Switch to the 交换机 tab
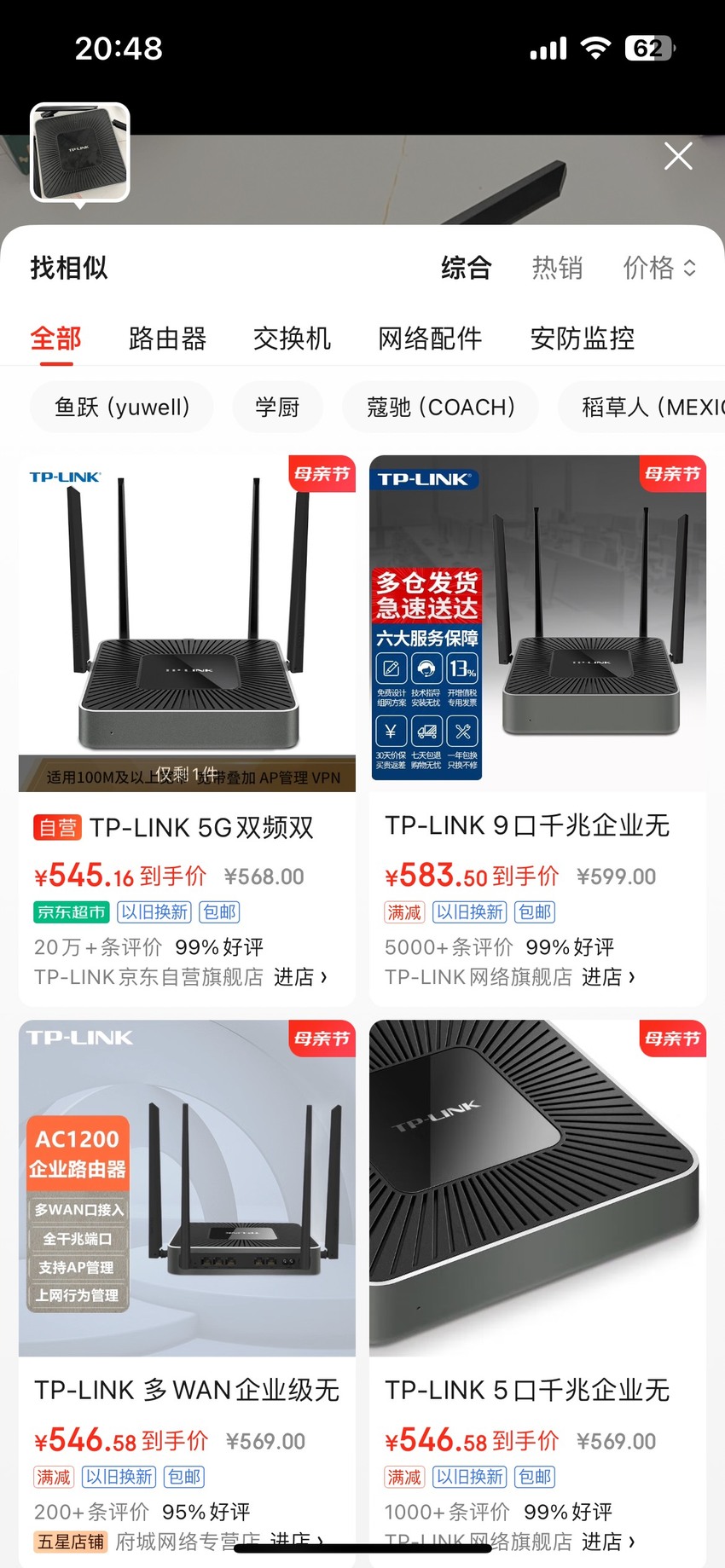725x1568 pixels. [292, 338]
